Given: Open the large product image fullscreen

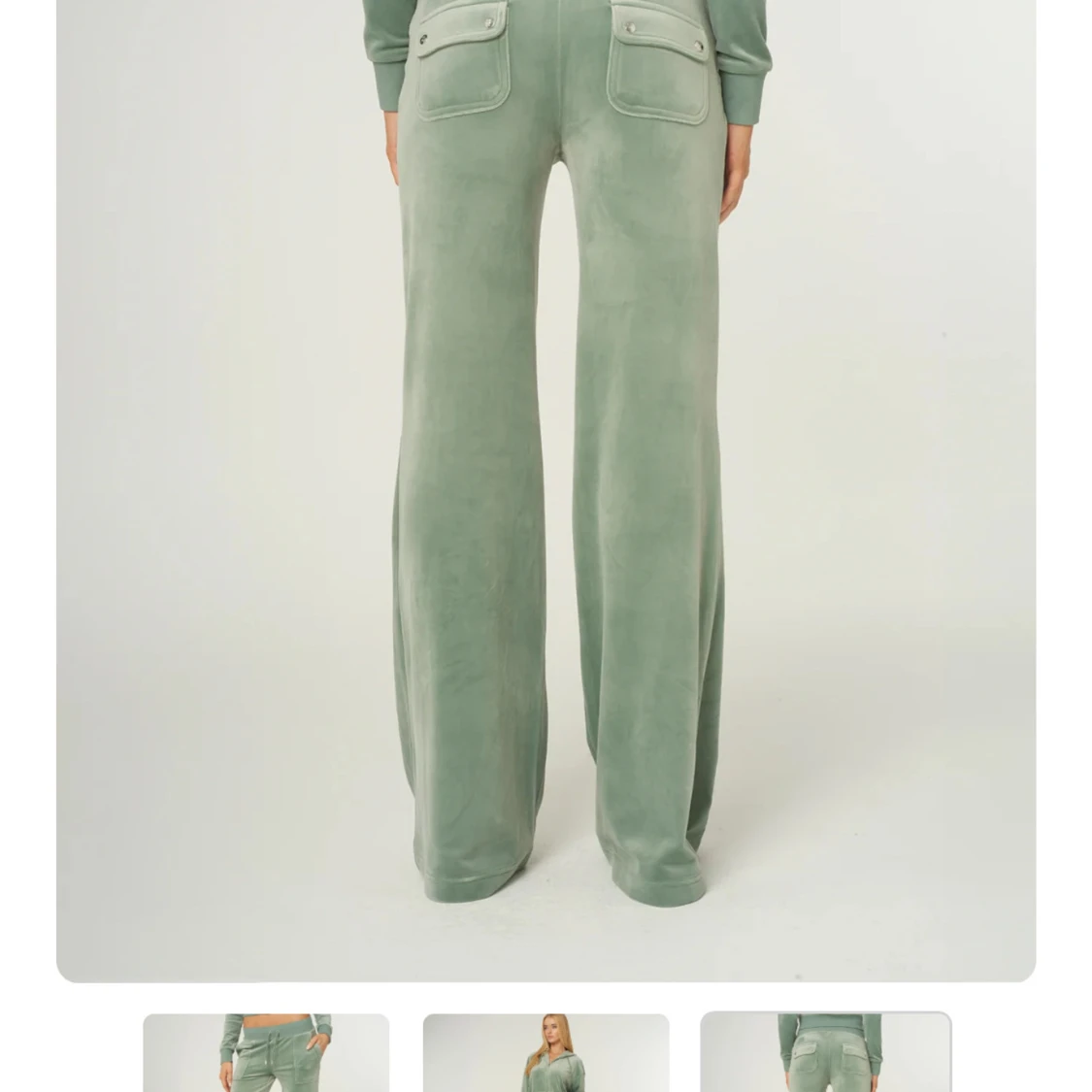Looking at the screenshot, I should (x=546, y=485).
